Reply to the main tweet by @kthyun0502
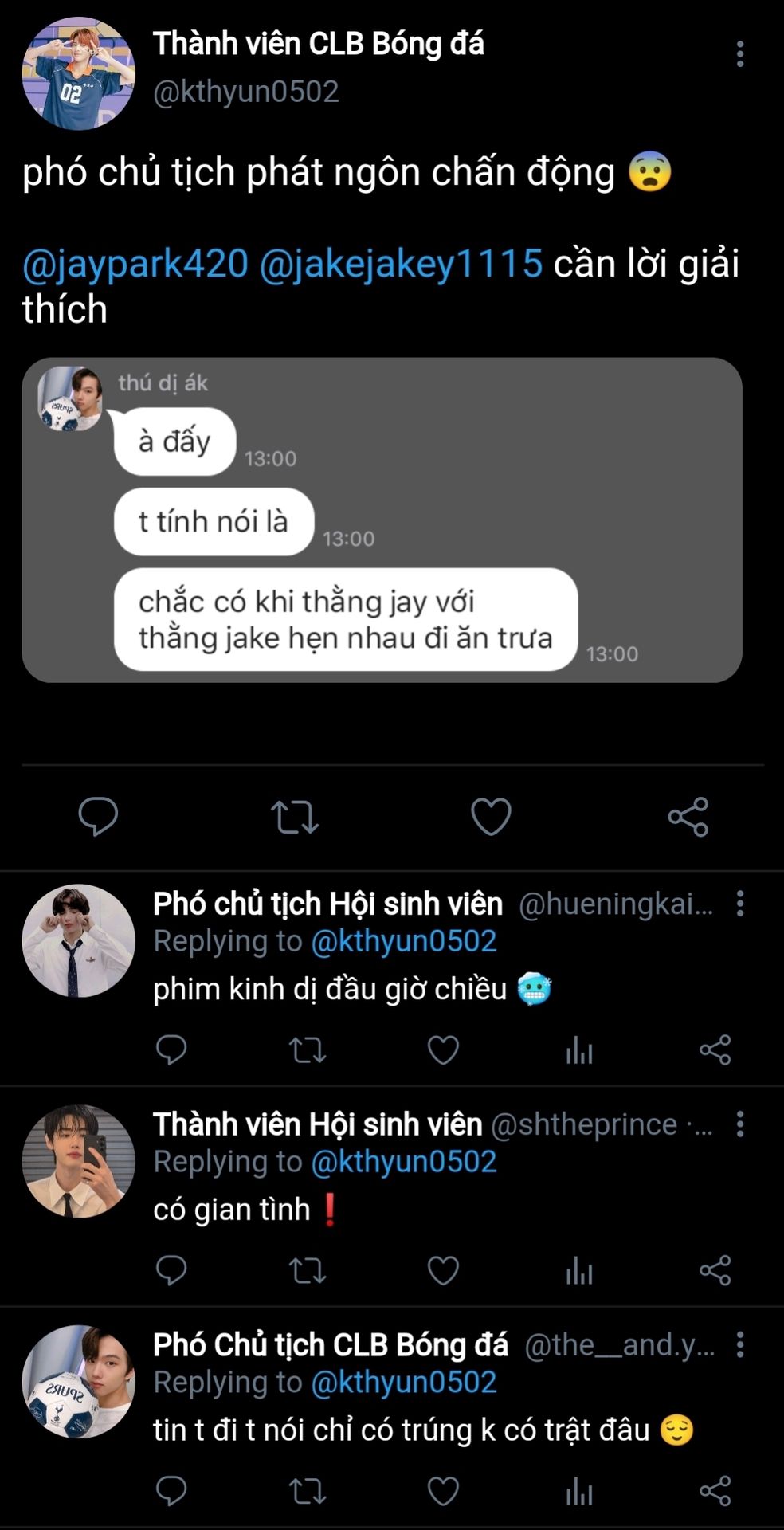The image size is (784, 1530). tap(98, 816)
